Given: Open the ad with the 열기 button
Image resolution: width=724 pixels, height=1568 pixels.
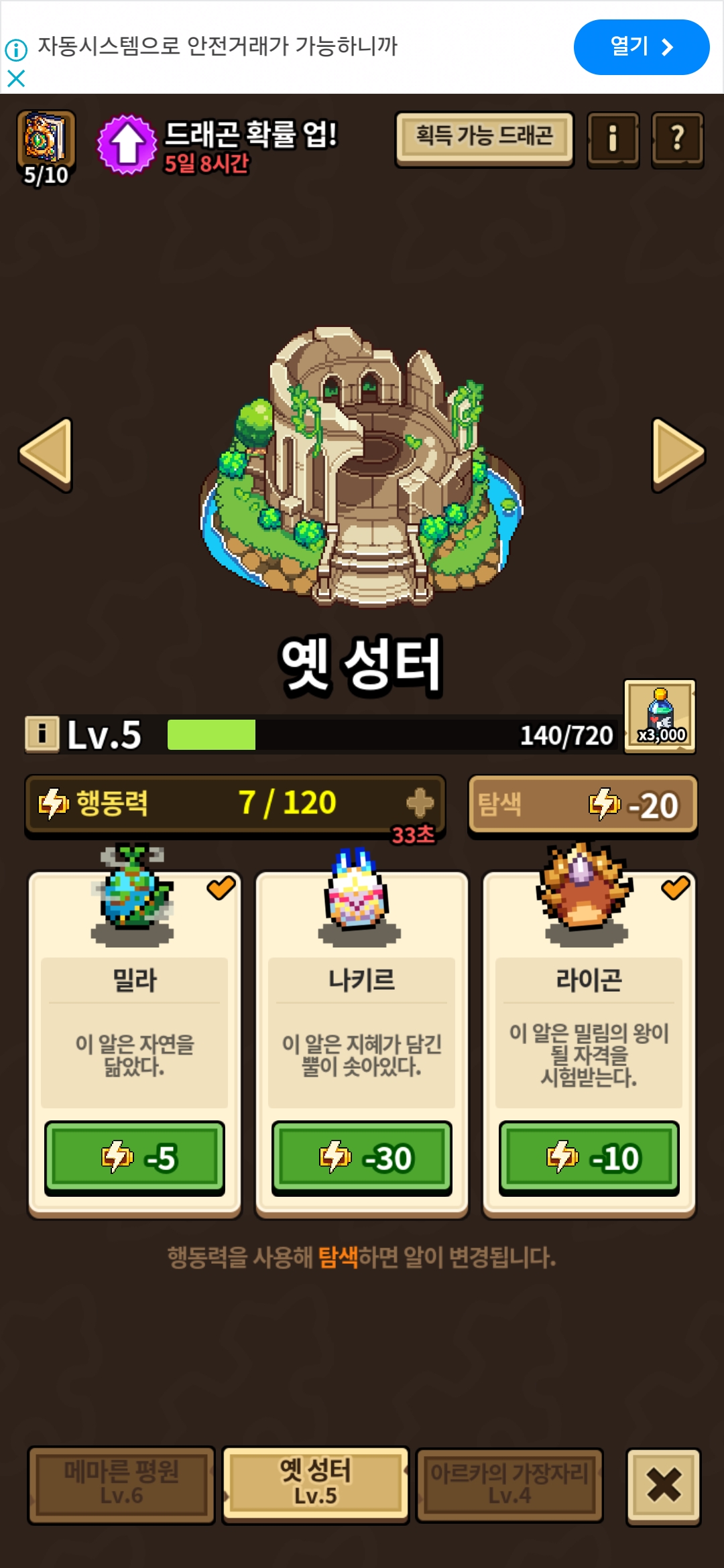Looking at the screenshot, I should pyautogui.click(x=641, y=47).
